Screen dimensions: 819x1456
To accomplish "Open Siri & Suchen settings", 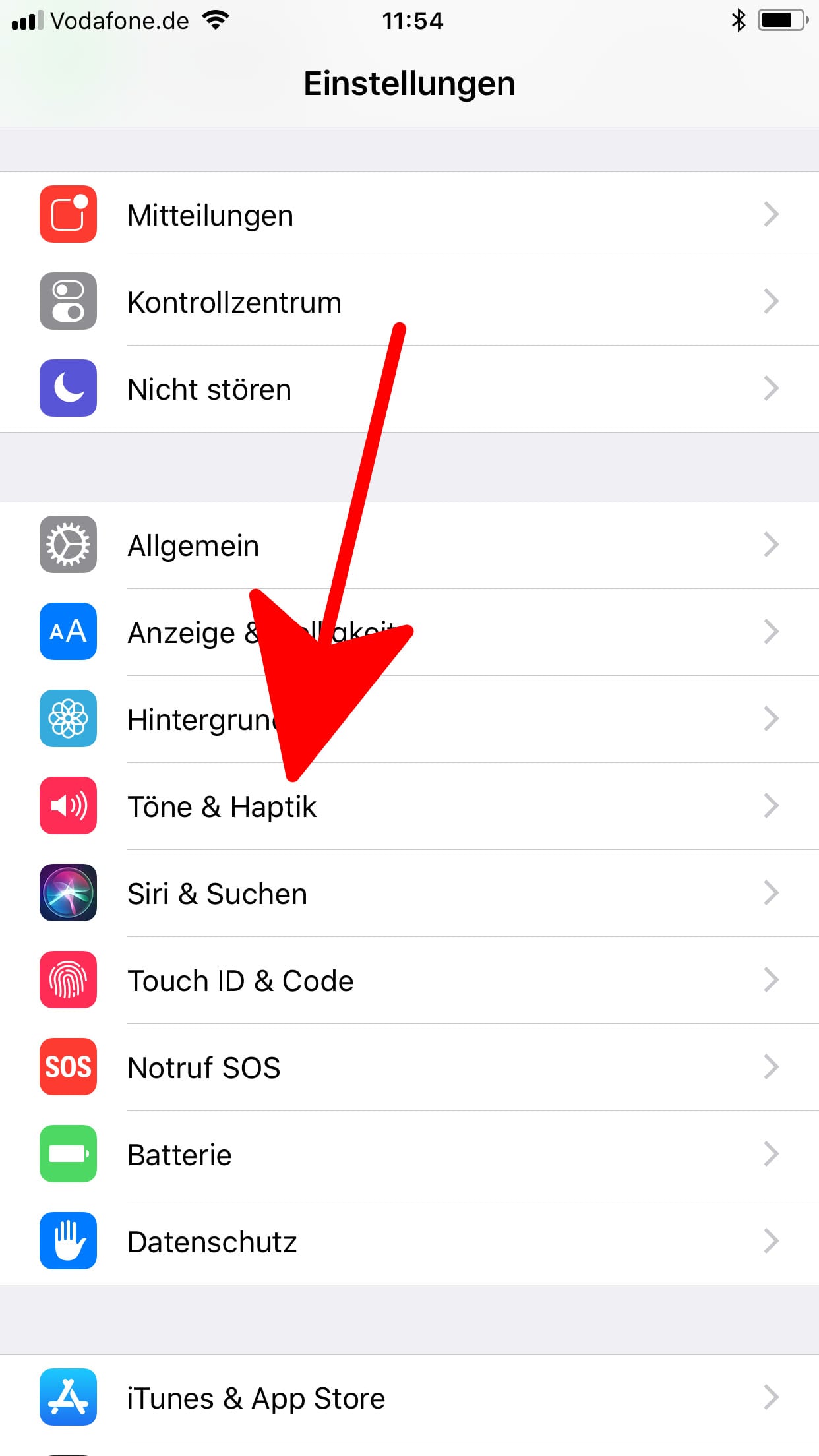I will [409, 894].
